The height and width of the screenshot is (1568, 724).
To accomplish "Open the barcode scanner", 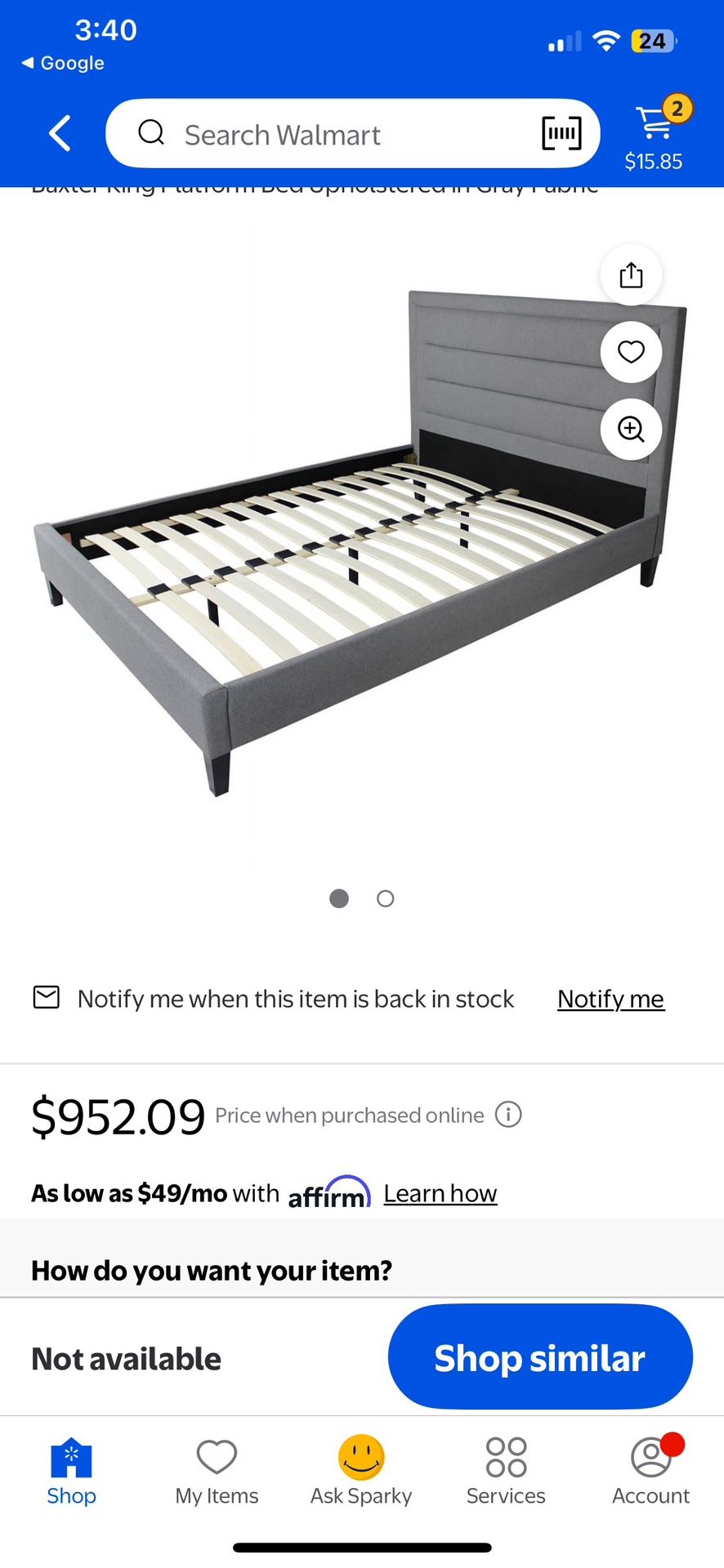I will click(x=561, y=133).
